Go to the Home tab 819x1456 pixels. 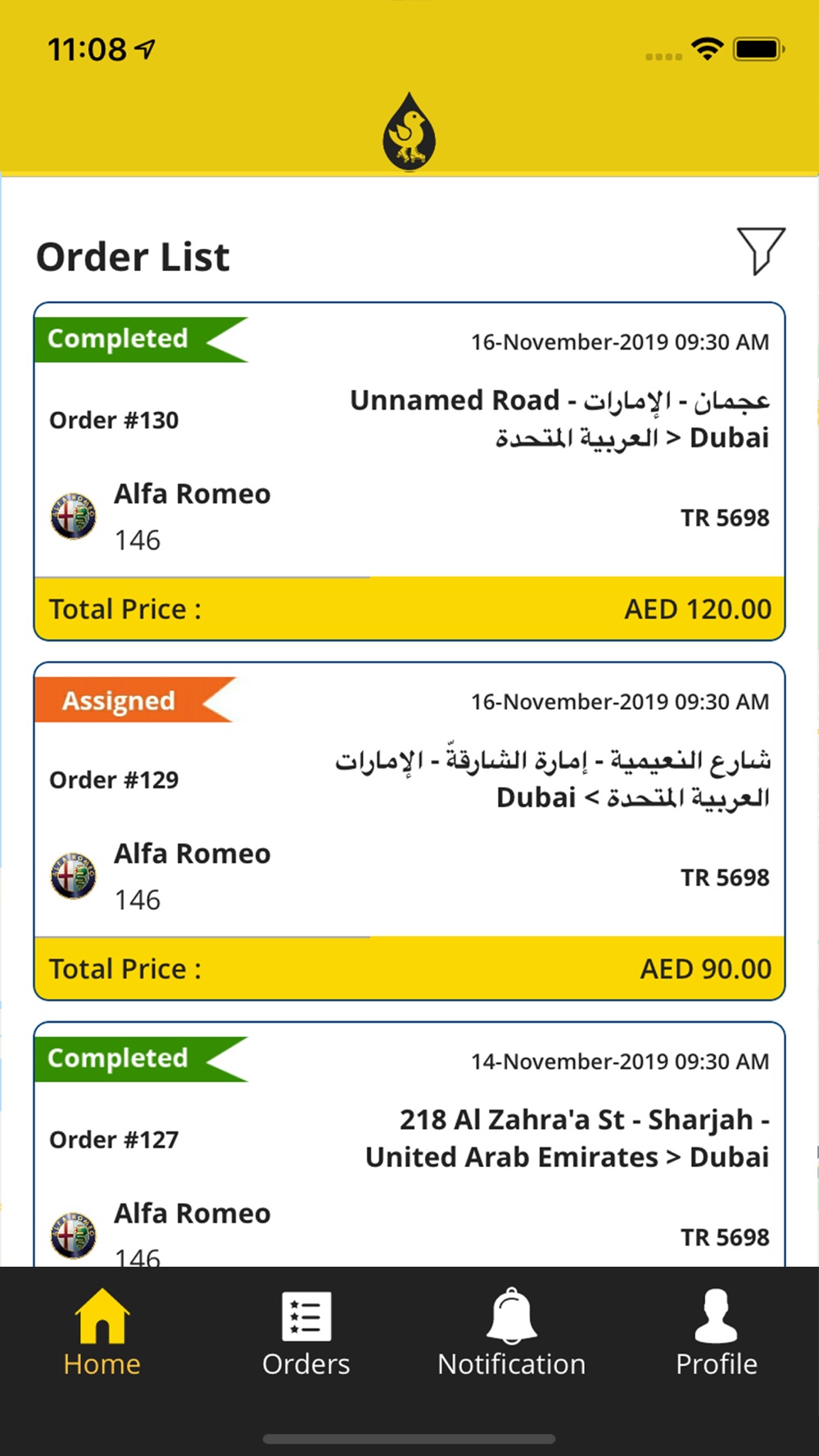click(x=102, y=1332)
